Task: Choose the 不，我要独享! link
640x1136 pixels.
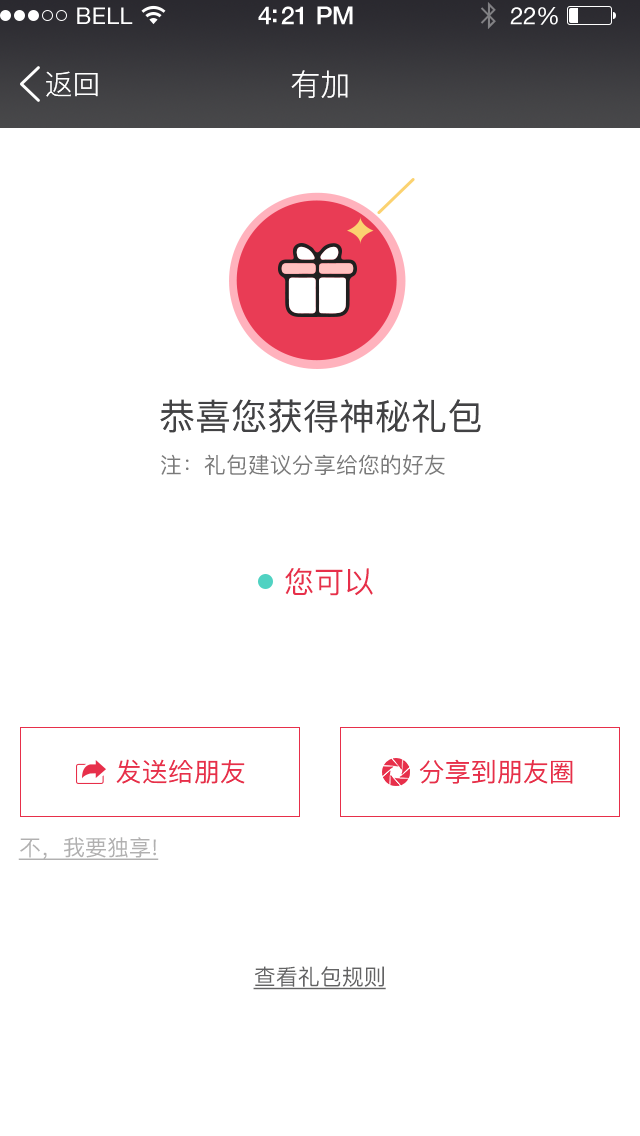Action: (88, 848)
